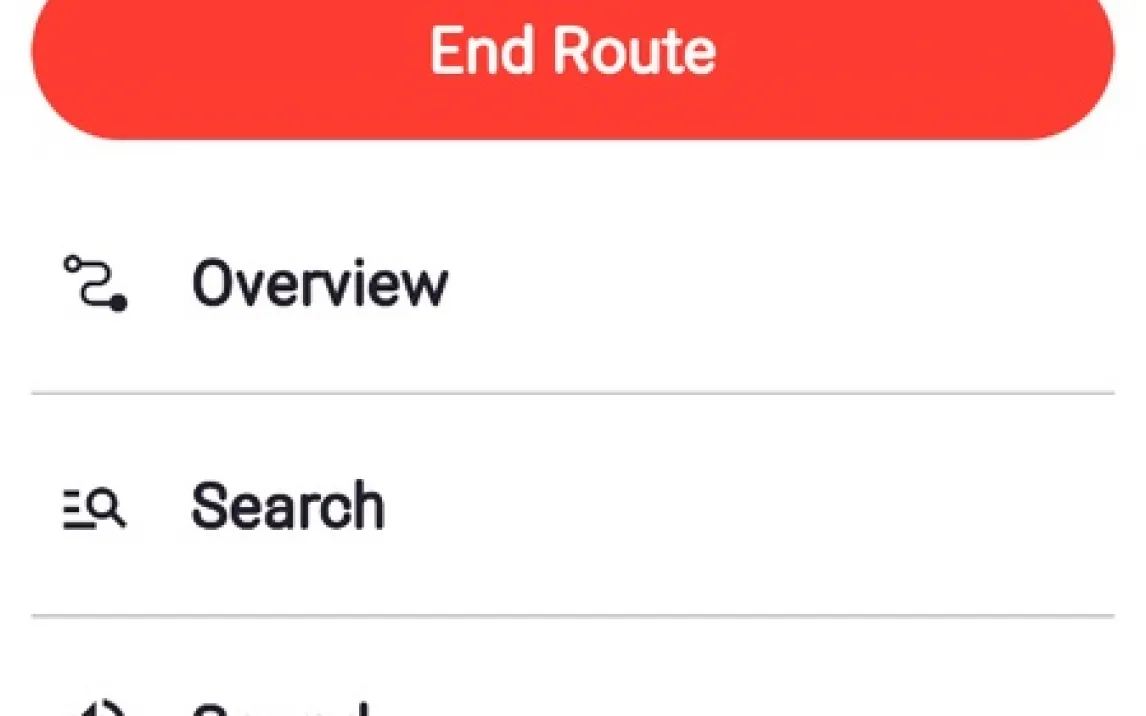Open the route Overview
This screenshot has width=1146, height=716.
[x=319, y=283]
